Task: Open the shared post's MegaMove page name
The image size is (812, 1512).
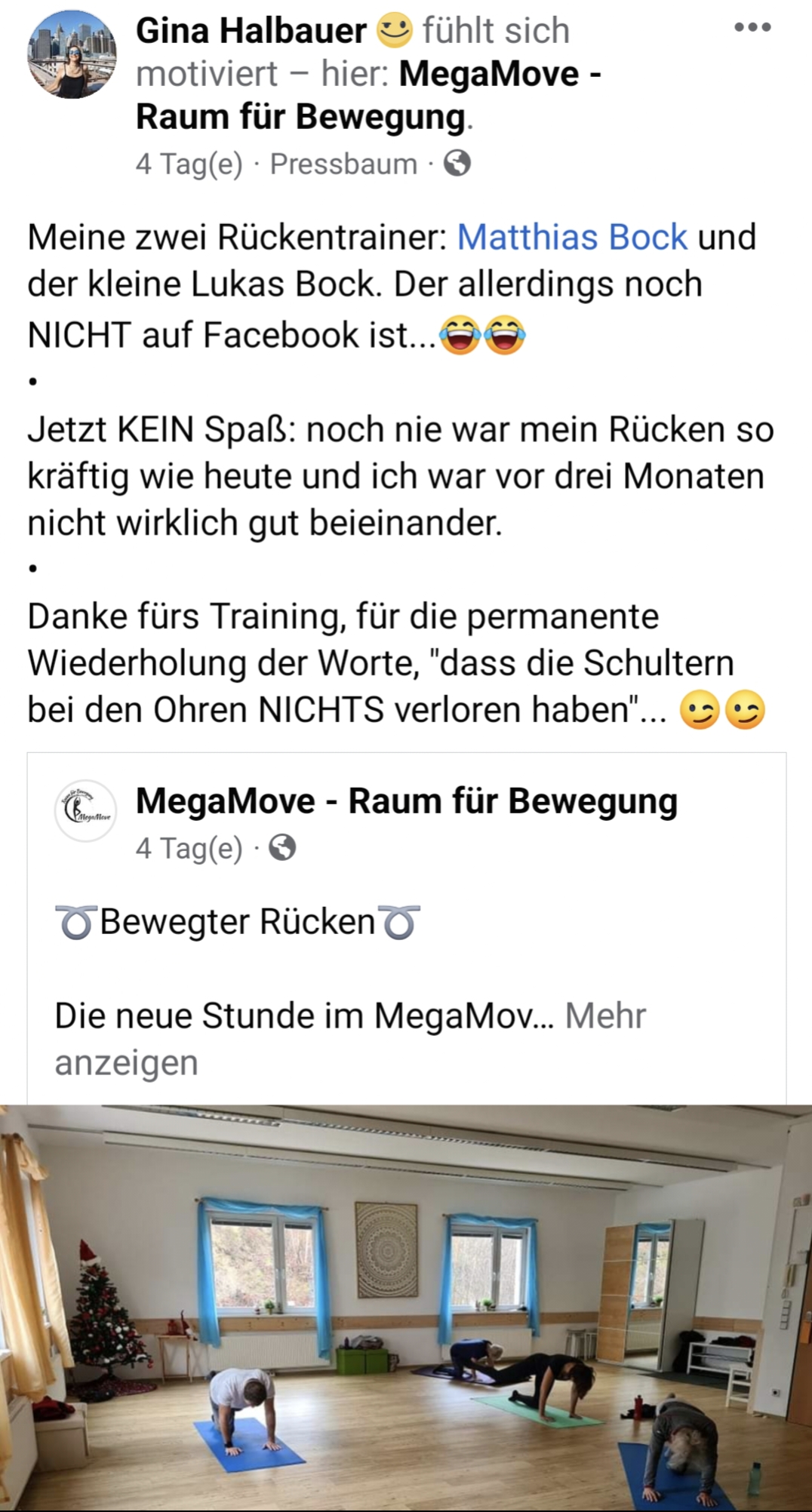Action: (407, 801)
